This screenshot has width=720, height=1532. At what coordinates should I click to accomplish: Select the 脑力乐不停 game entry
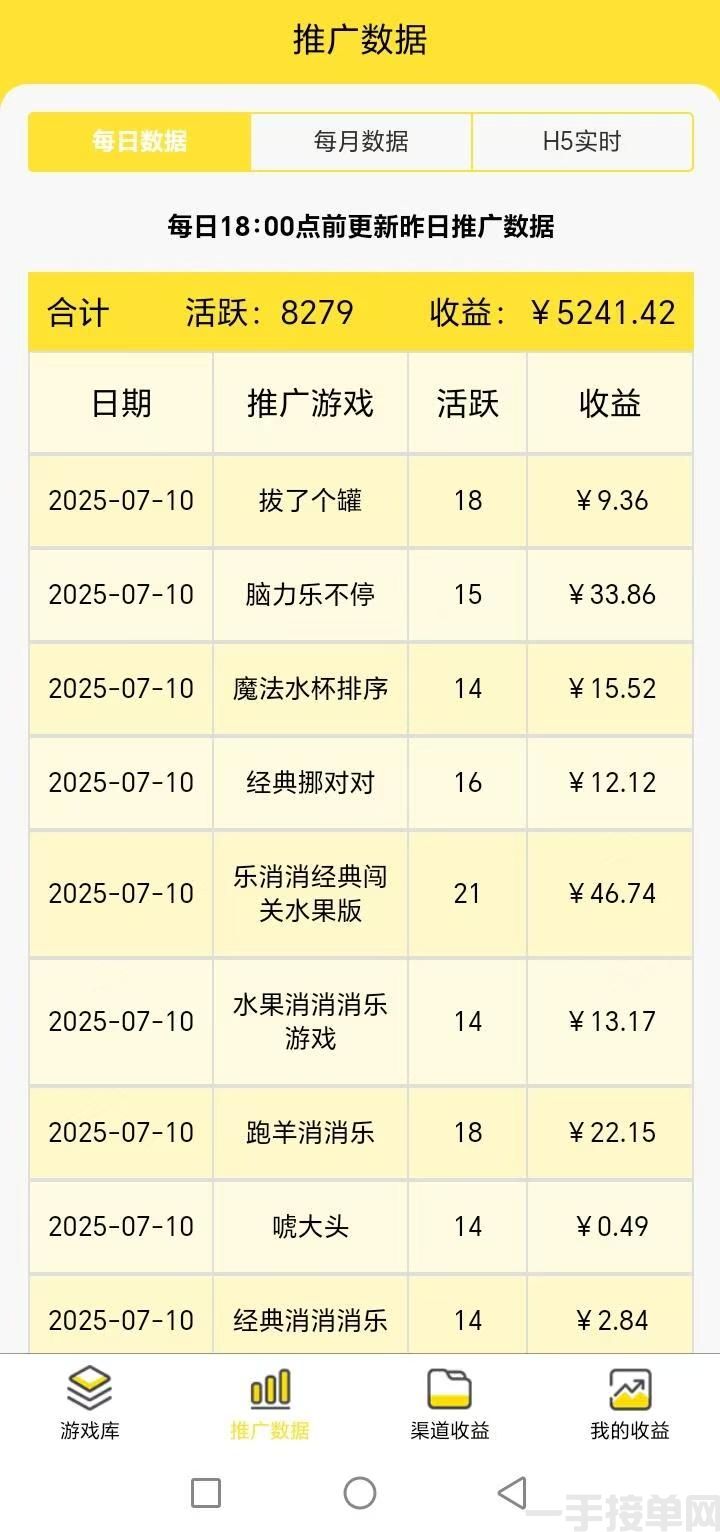(x=309, y=595)
